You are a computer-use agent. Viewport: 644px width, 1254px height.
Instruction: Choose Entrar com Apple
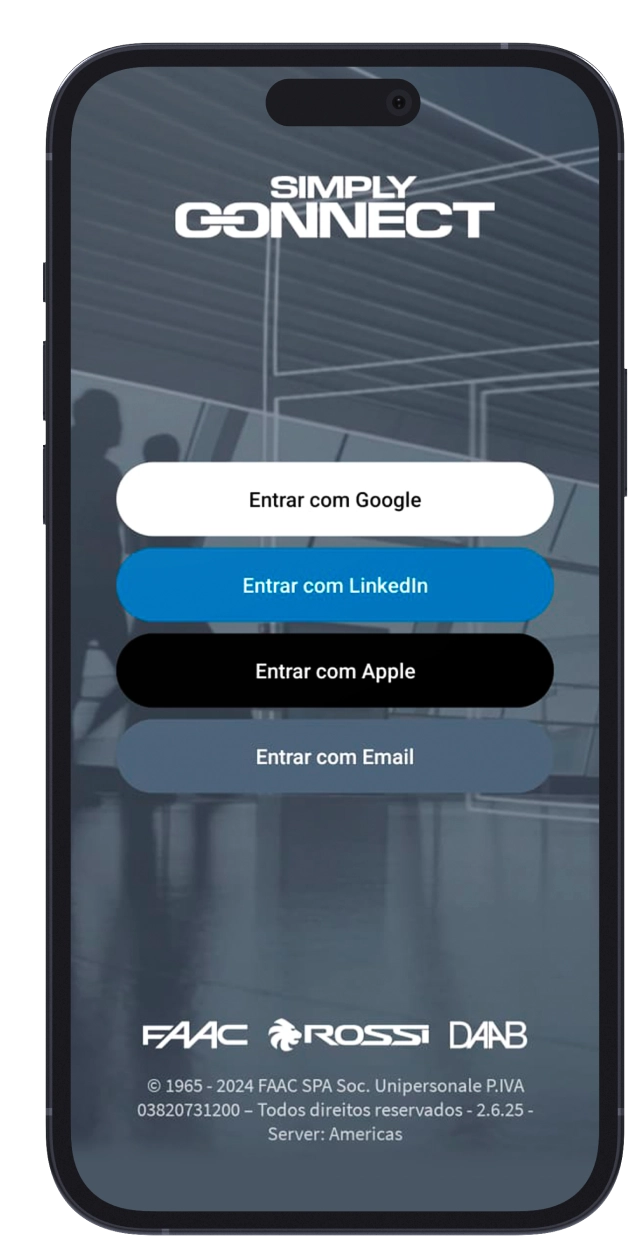[334, 671]
